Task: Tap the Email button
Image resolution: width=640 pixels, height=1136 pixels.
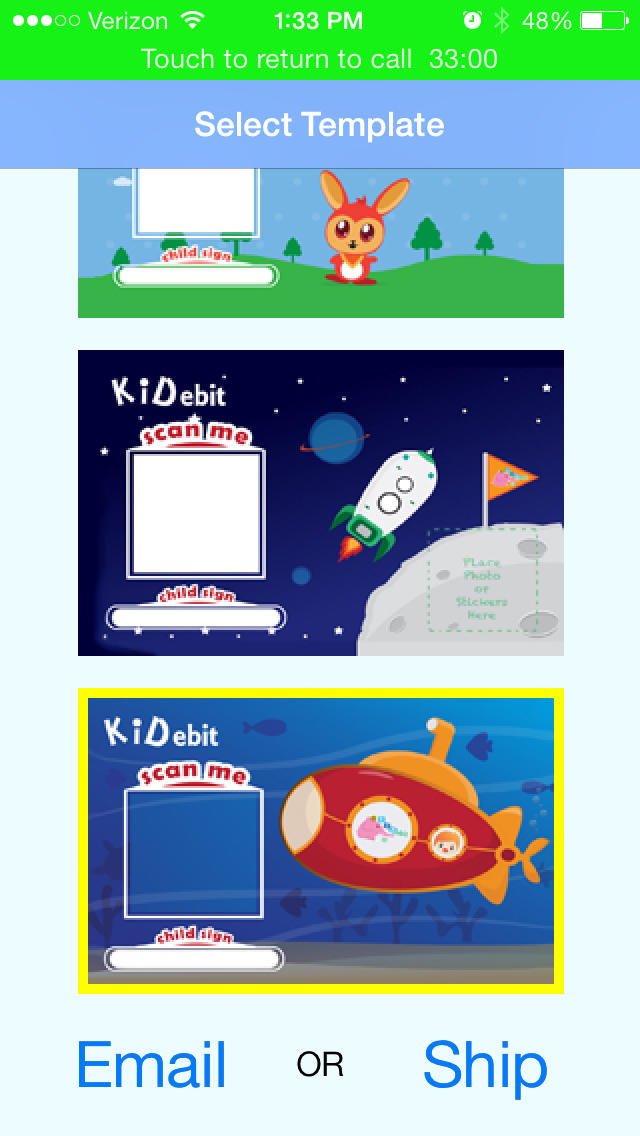Action: tap(152, 1065)
